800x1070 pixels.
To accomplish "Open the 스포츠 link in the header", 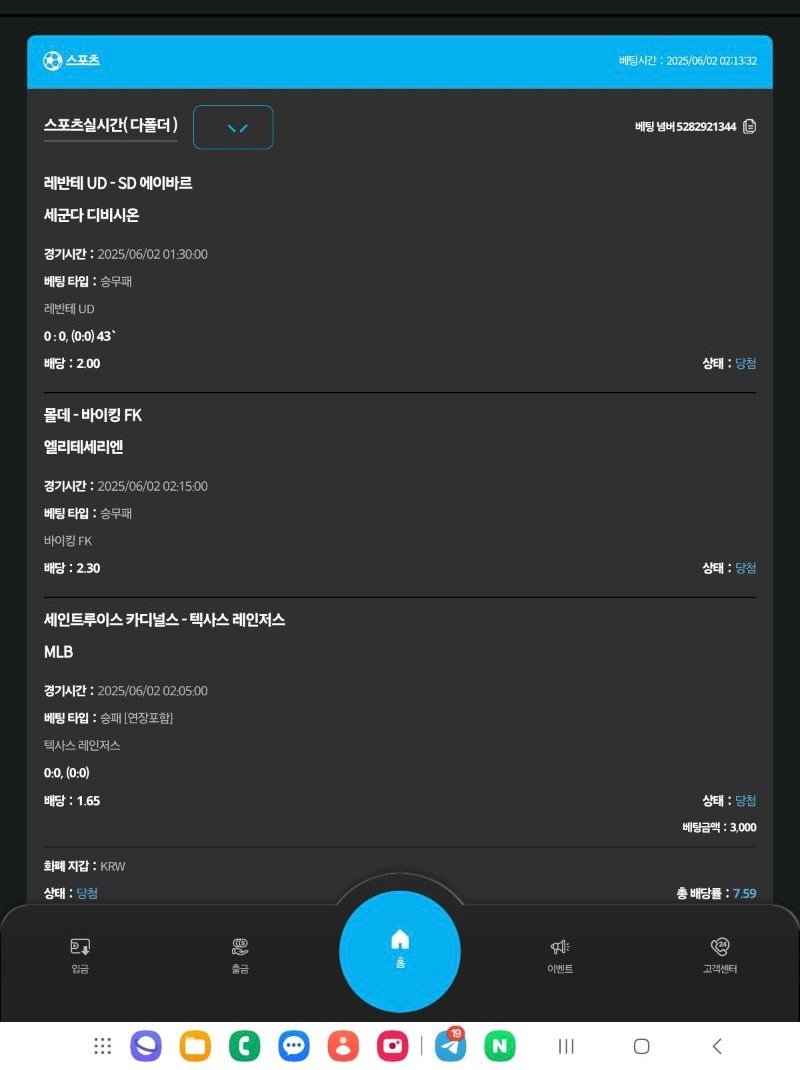I will click(x=82, y=60).
